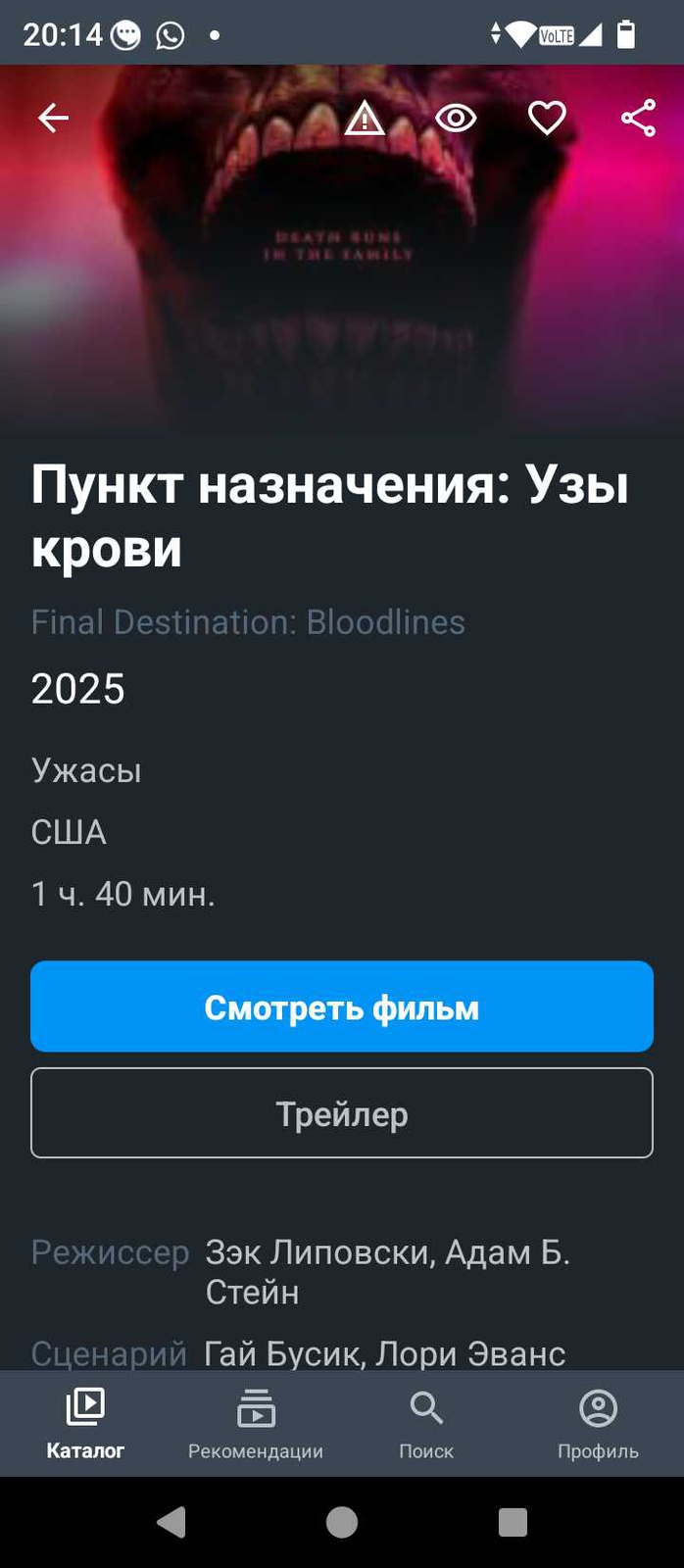Open the Рекомендации tab
Viewport: 684px width, 1568px height.
click(x=256, y=1423)
